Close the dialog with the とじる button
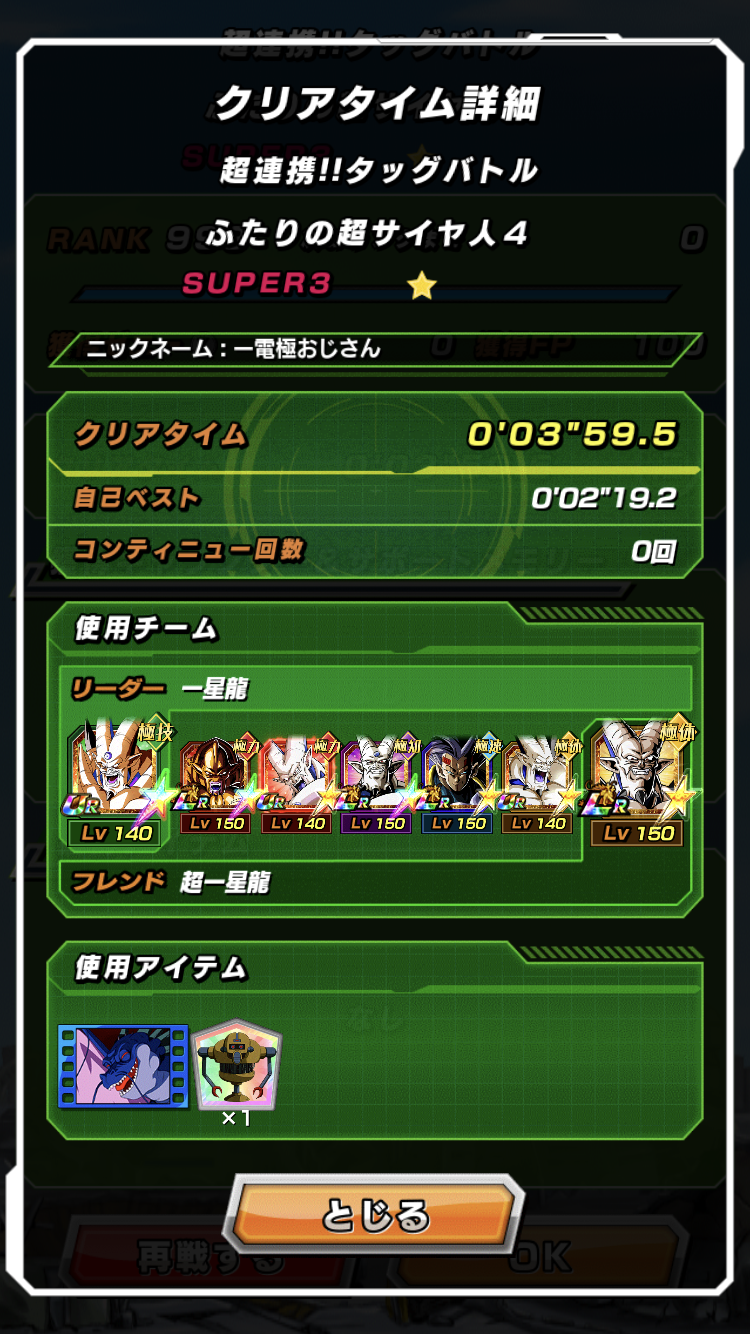 pyautogui.click(x=375, y=1215)
